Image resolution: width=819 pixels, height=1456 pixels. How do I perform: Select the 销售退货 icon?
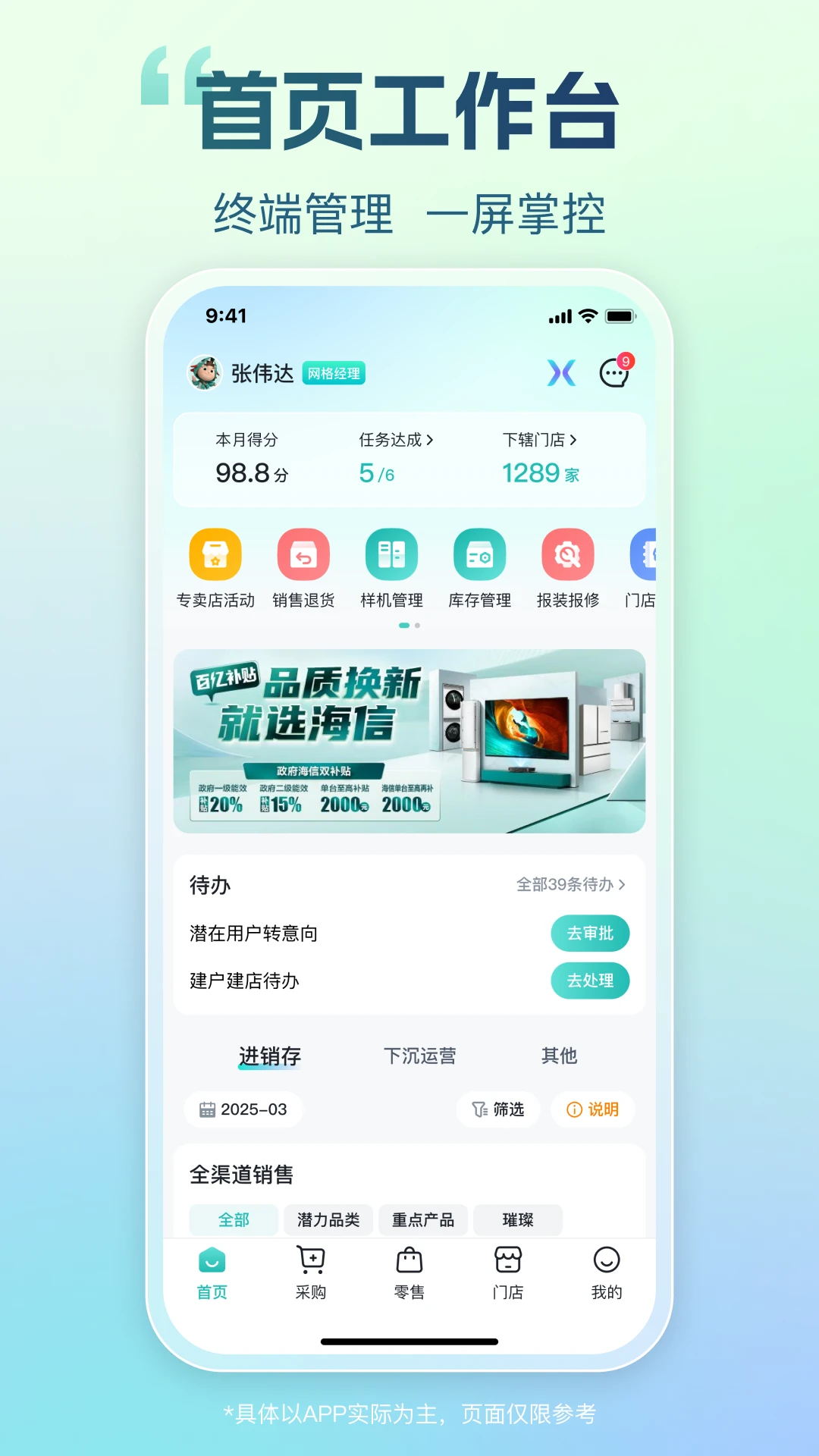pyautogui.click(x=303, y=556)
